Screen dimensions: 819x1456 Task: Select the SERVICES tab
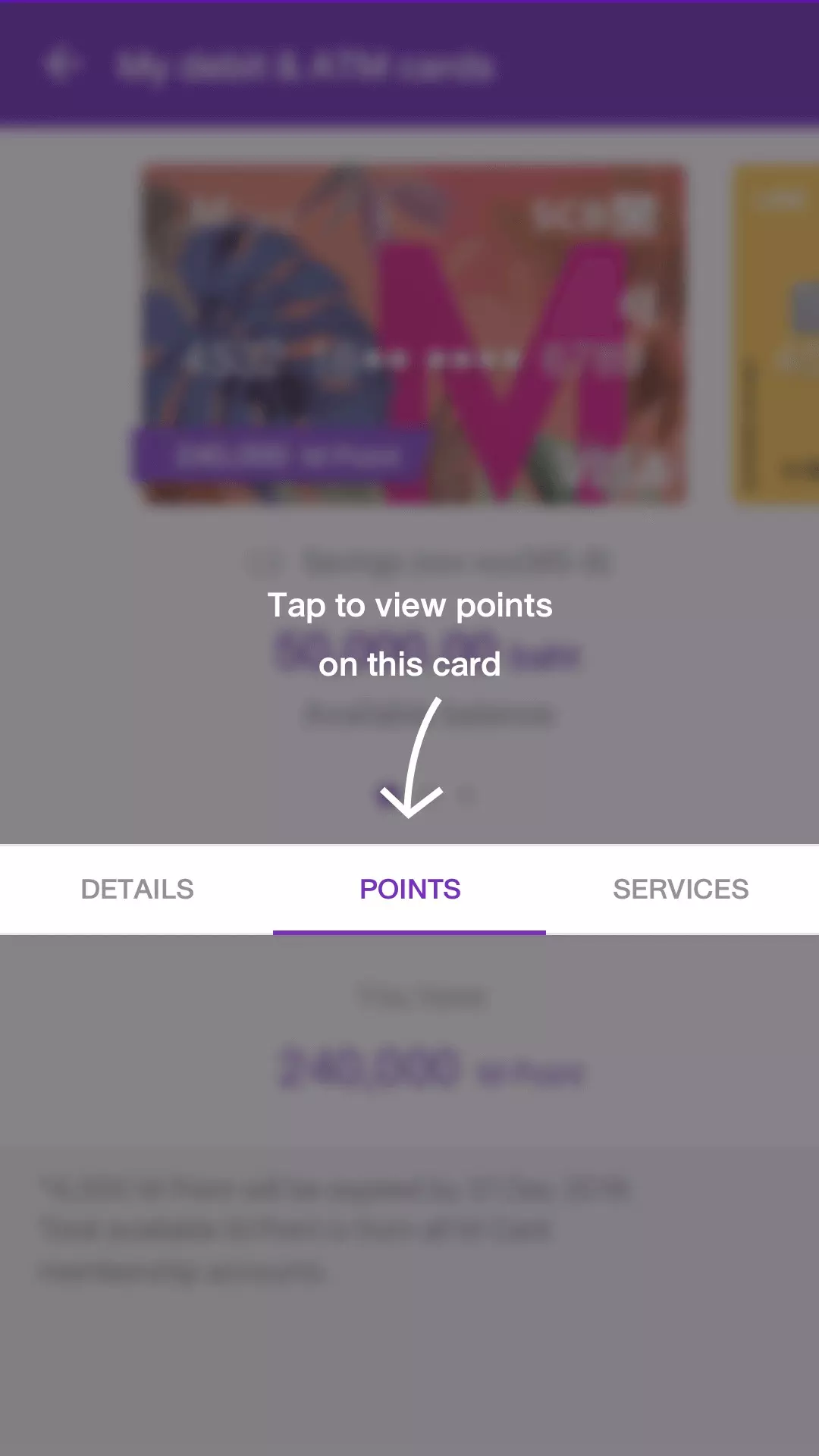click(680, 889)
